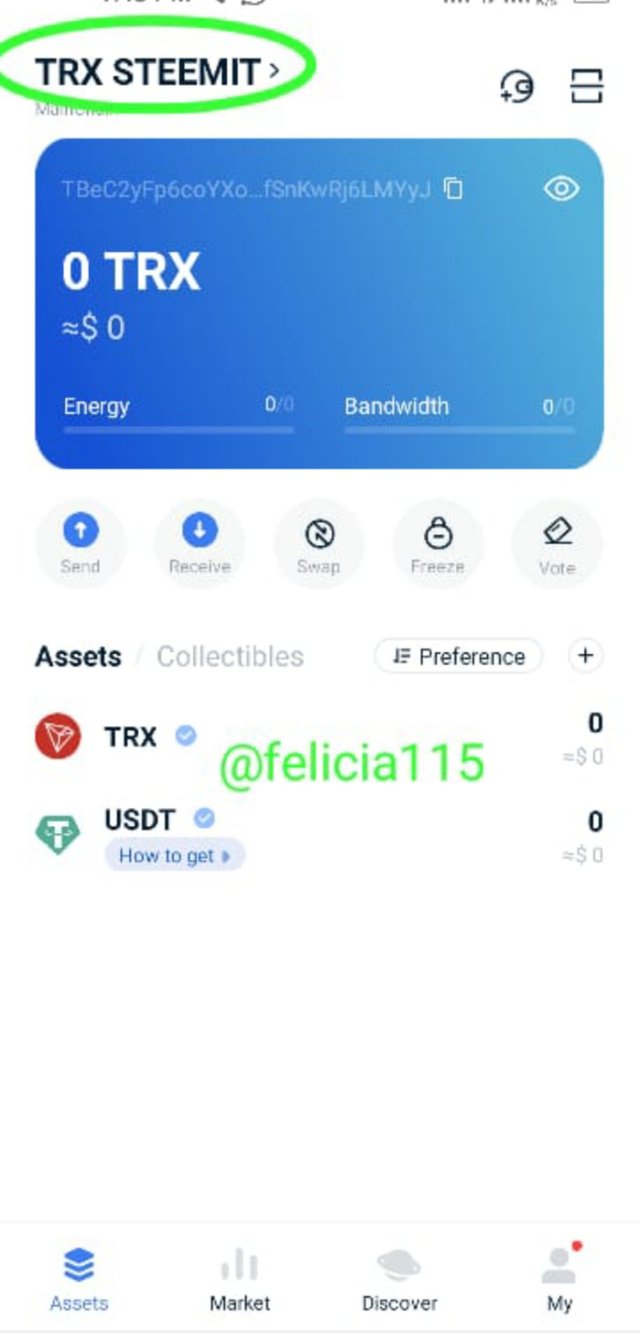Switch to the Collectibles tab
The height and width of the screenshot is (1333, 640).
(230, 657)
